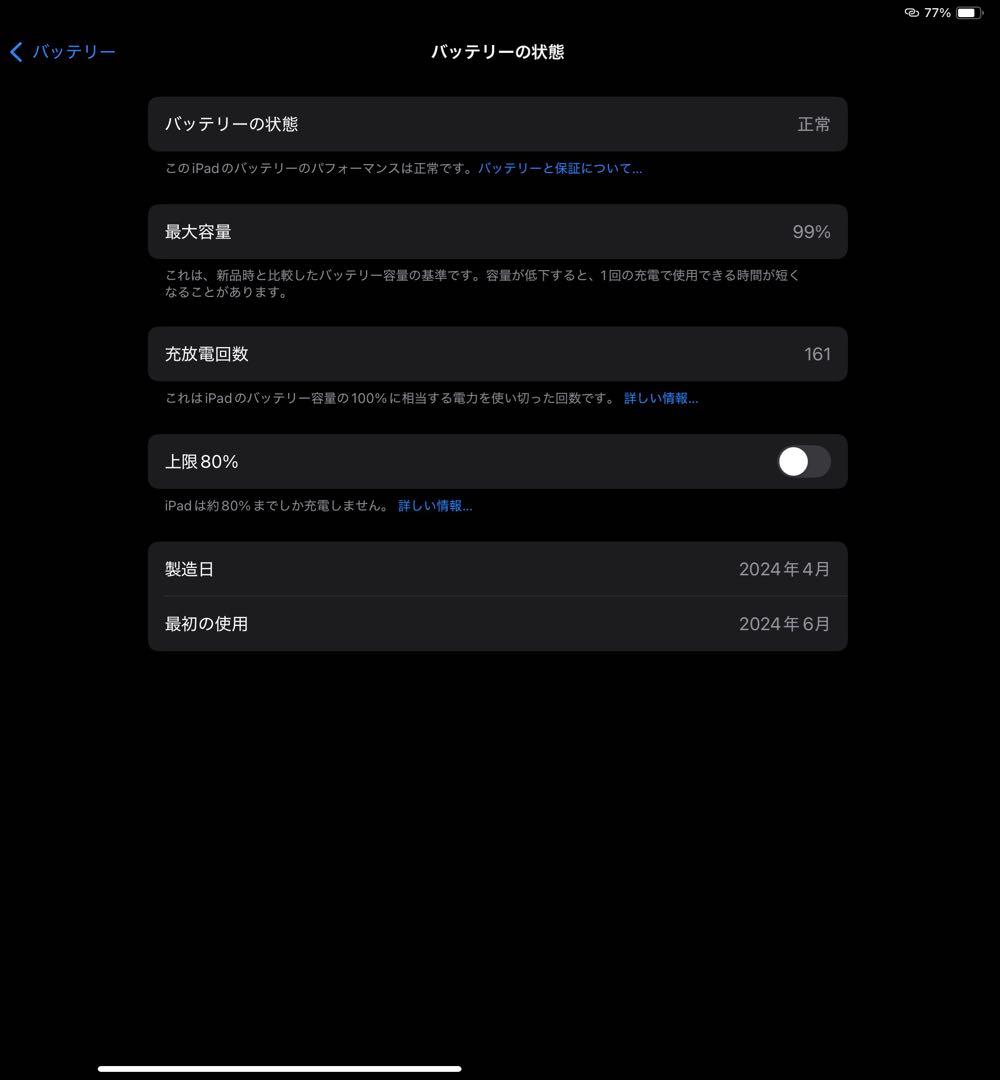Open 詳しい情報 under the 上限80% section
1000x1080 pixels.
click(x=434, y=505)
